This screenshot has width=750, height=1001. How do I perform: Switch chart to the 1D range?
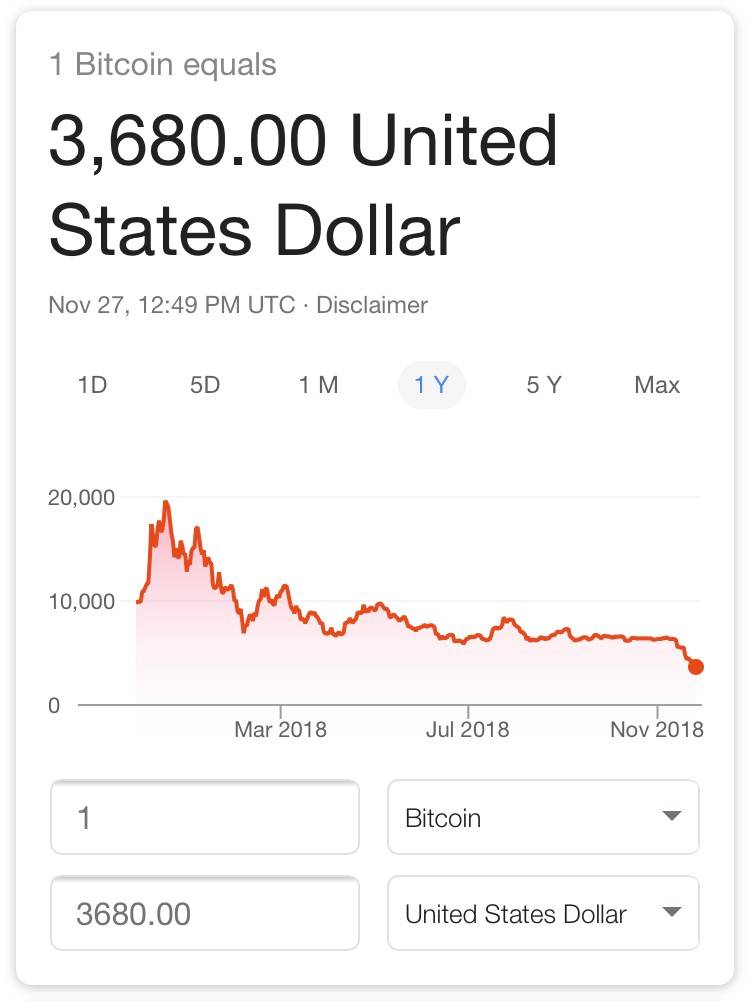click(x=92, y=385)
